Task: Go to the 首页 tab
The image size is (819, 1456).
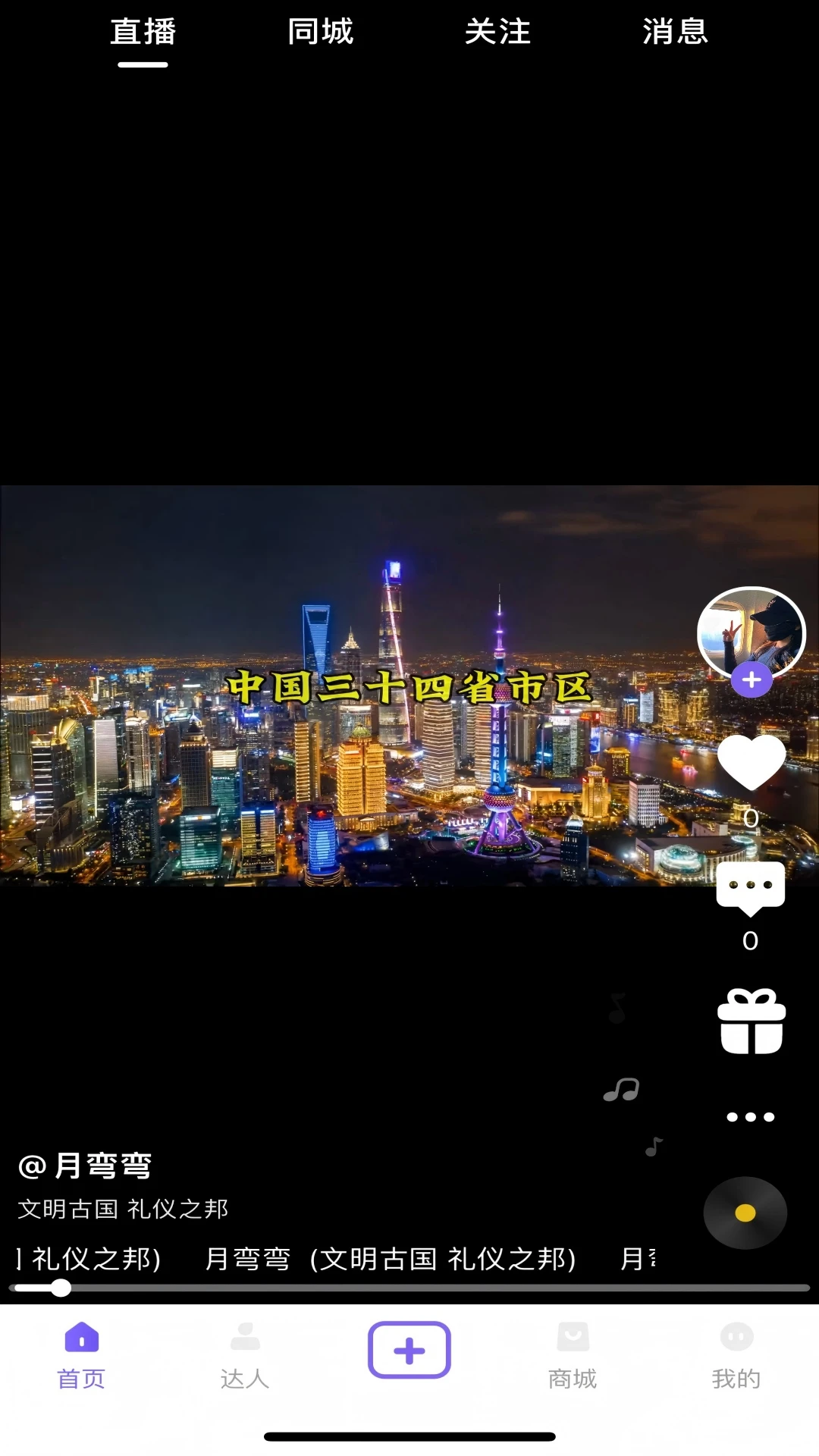Action: tap(82, 1356)
